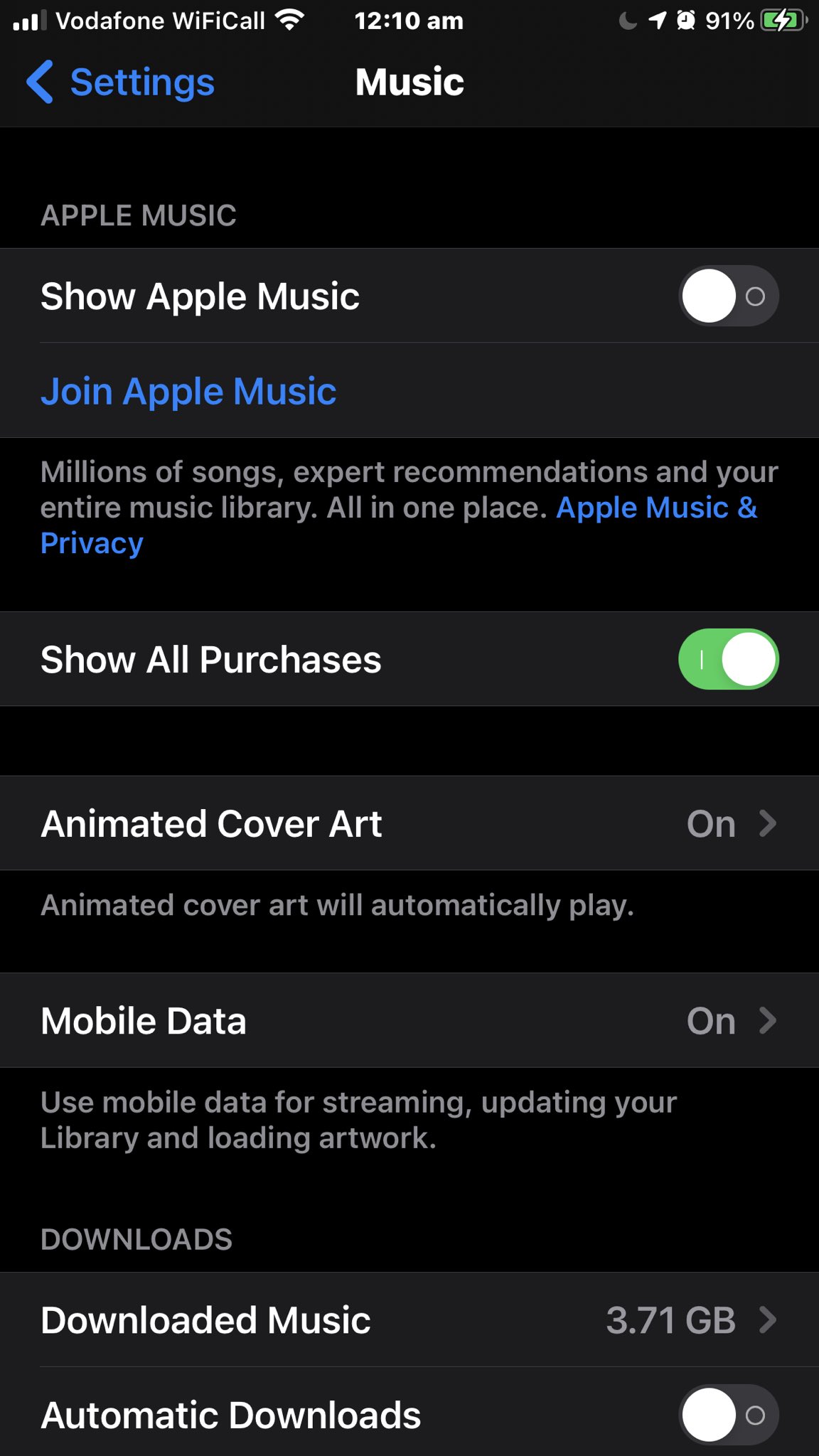Turn on Automatic Downloads
The image size is (819, 1456).
click(x=728, y=1415)
